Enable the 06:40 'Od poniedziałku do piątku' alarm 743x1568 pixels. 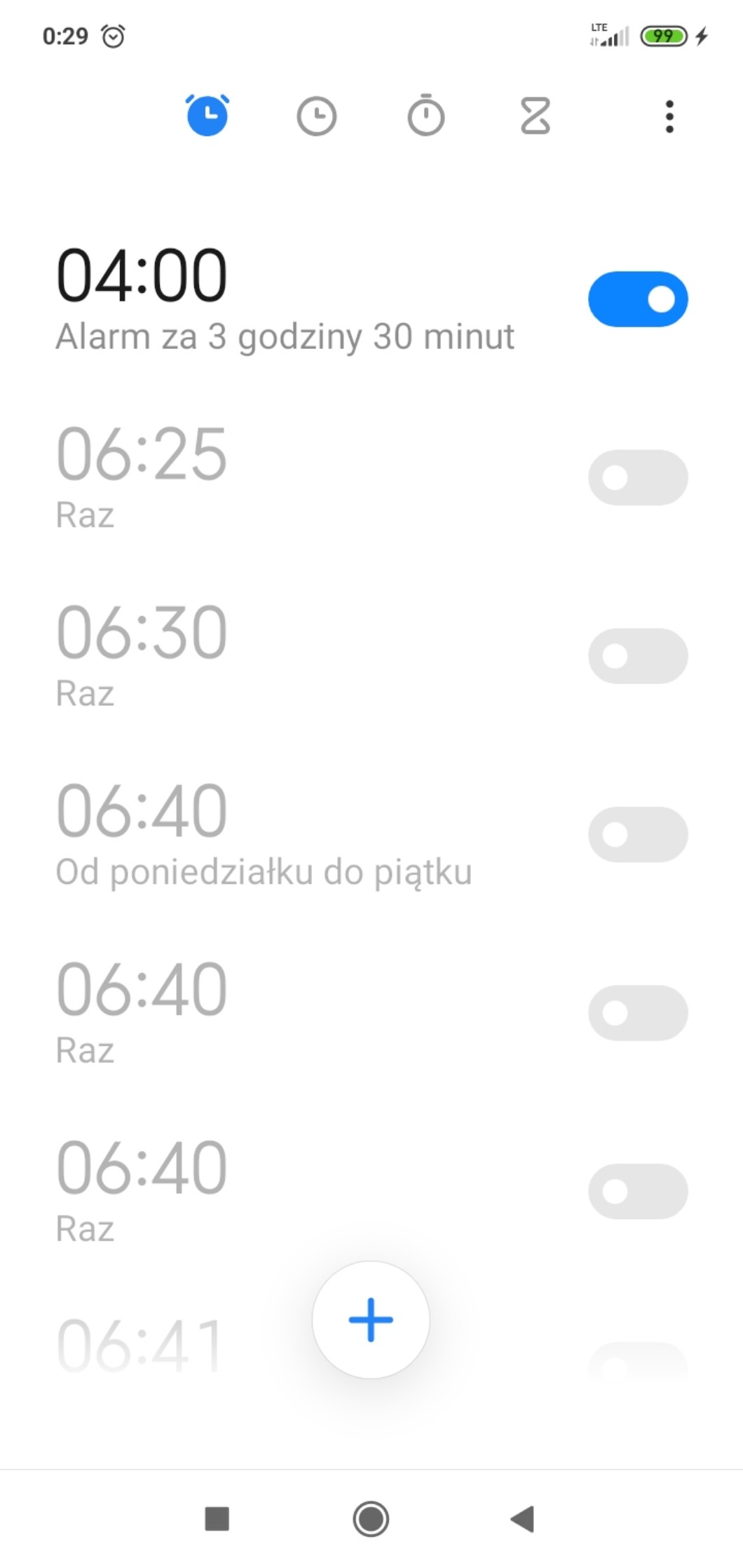(x=637, y=834)
